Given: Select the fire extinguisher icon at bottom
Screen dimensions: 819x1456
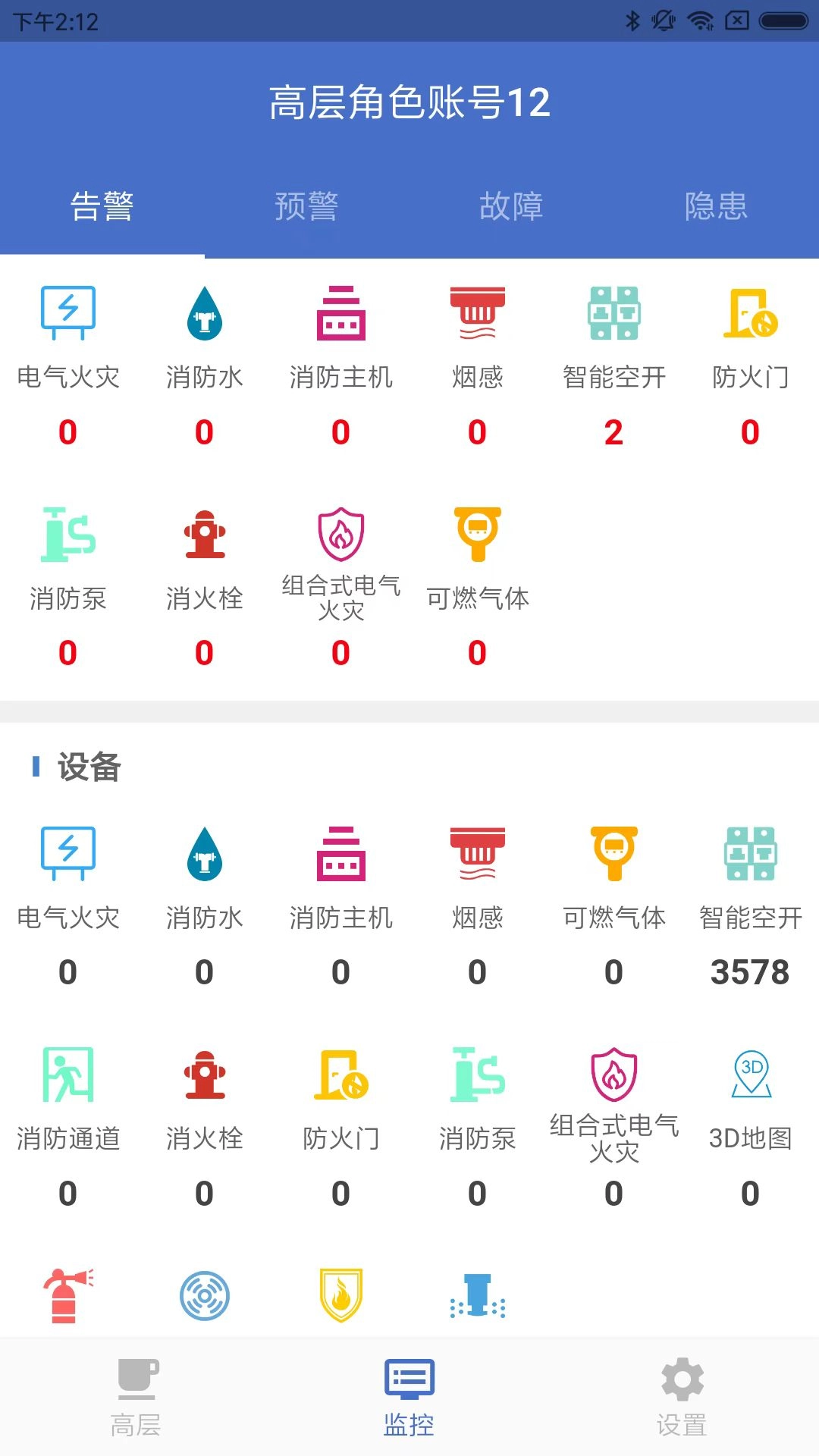Looking at the screenshot, I should point(68,1297).
